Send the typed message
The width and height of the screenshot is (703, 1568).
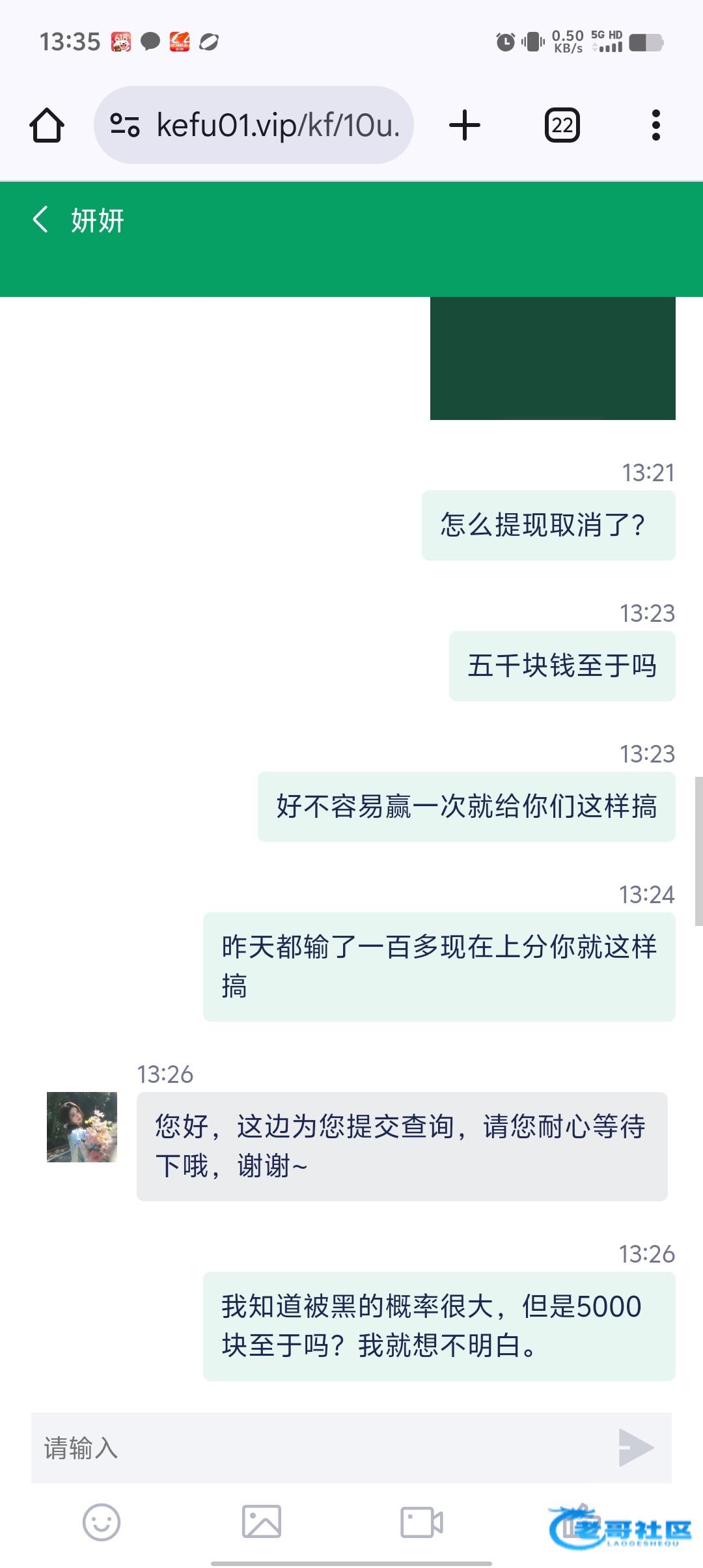pyautogui.click(x=635, y=1448)
